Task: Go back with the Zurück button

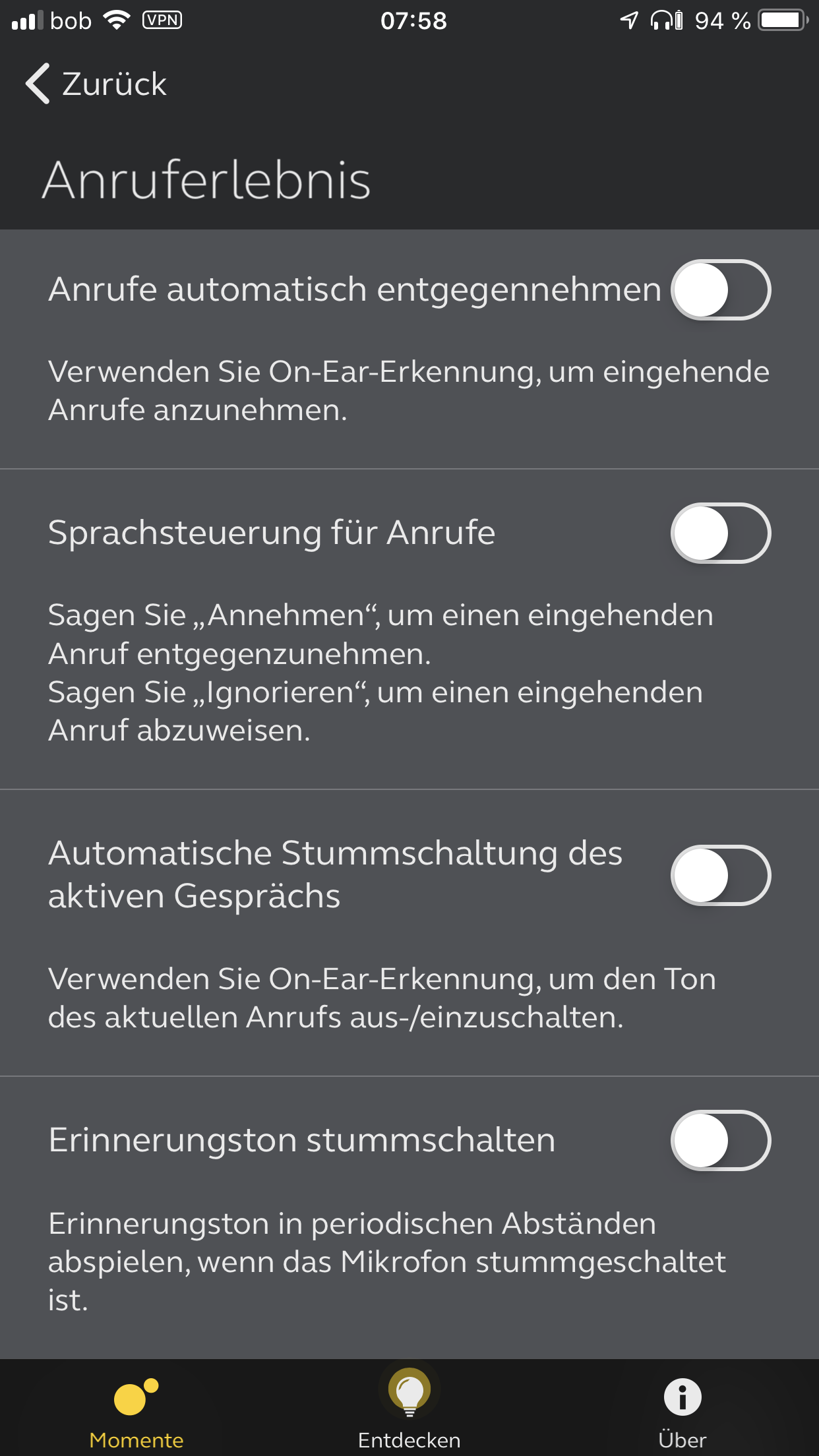Action: 96,84
